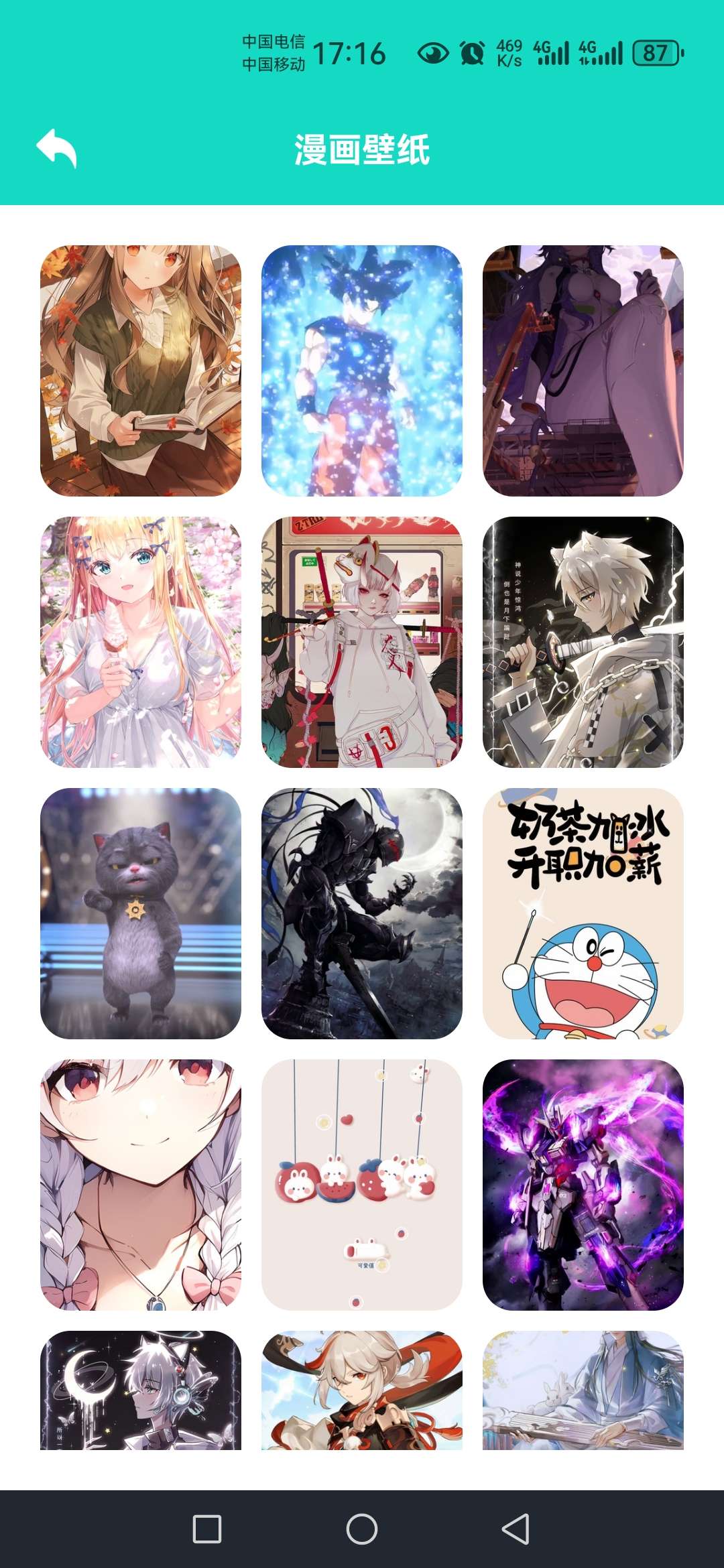Select the dark armored knight moon wallpaper
The height and width of the screenshot is (1568, 724).
pyautogui.click(x=362, y=913)
